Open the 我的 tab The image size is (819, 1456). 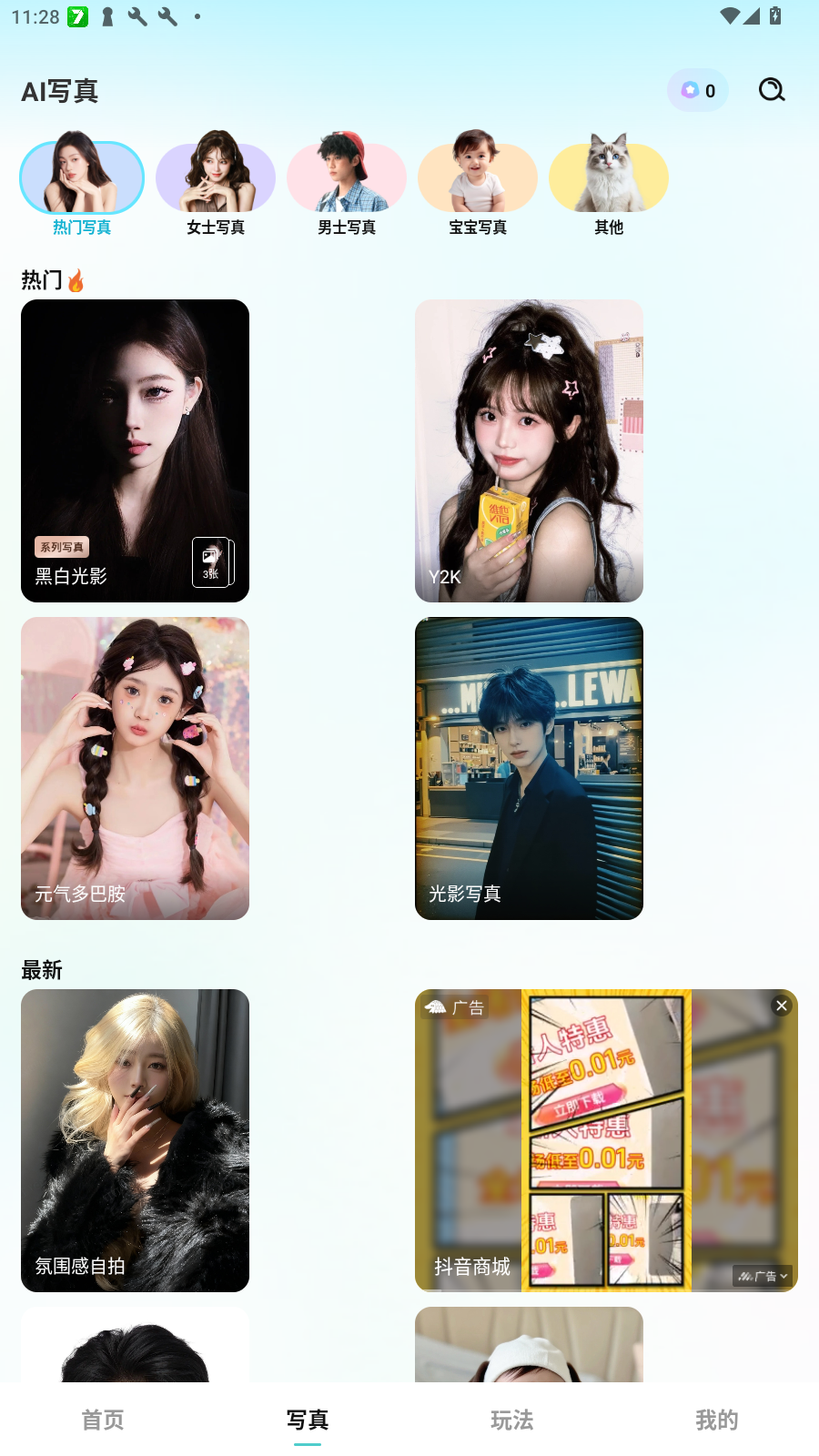(717, 1420)
